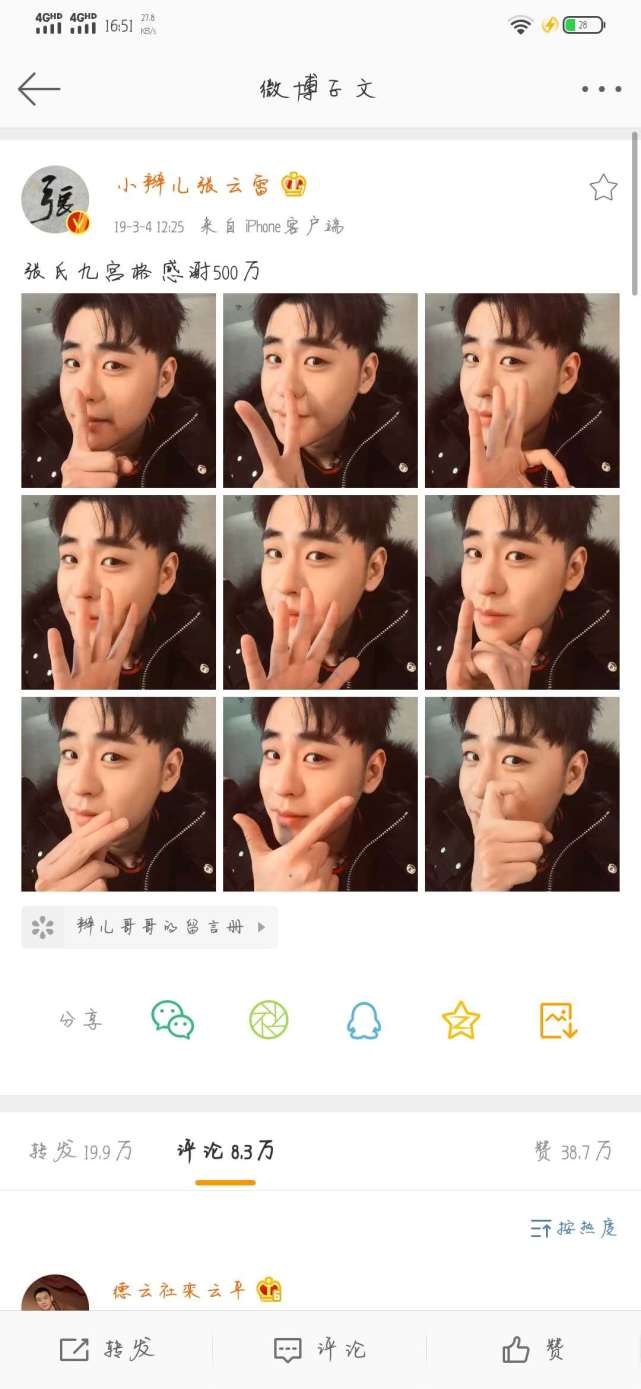Repost using the bottom 转发 button
This screenshot has height=1389, width=641.
pos(107,1350)
